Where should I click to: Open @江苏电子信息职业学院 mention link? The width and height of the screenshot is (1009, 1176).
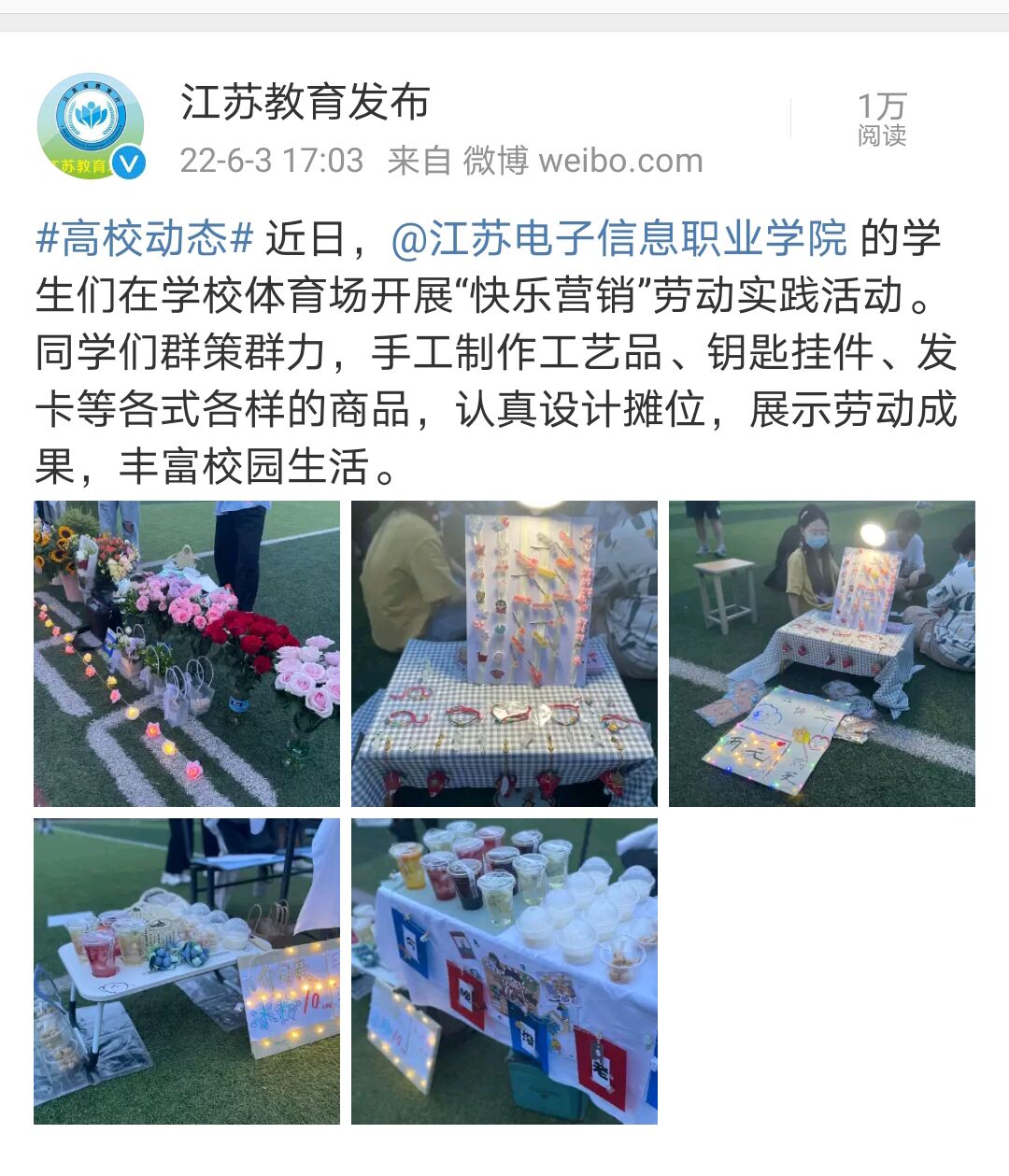(x=618, y=239)
